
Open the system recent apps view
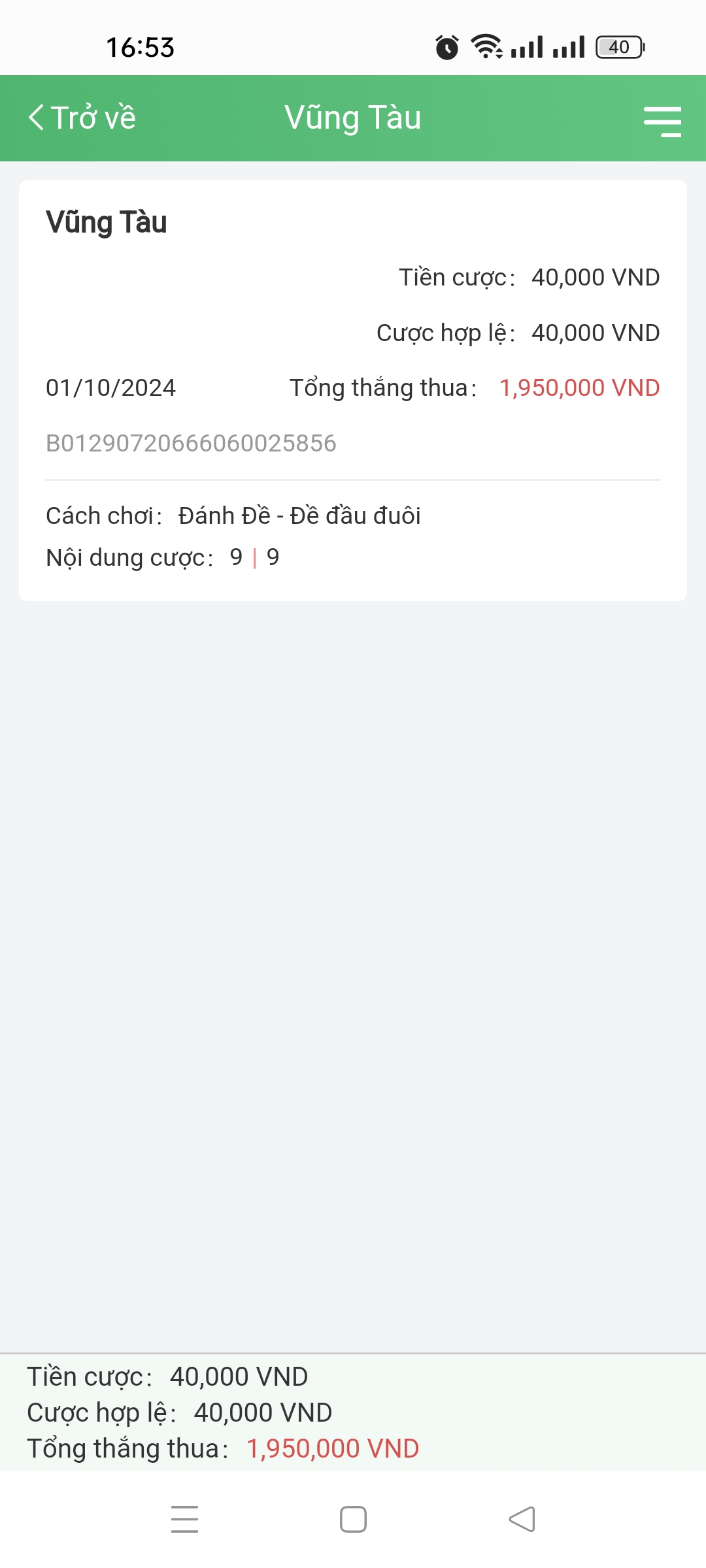(184, 1519)
